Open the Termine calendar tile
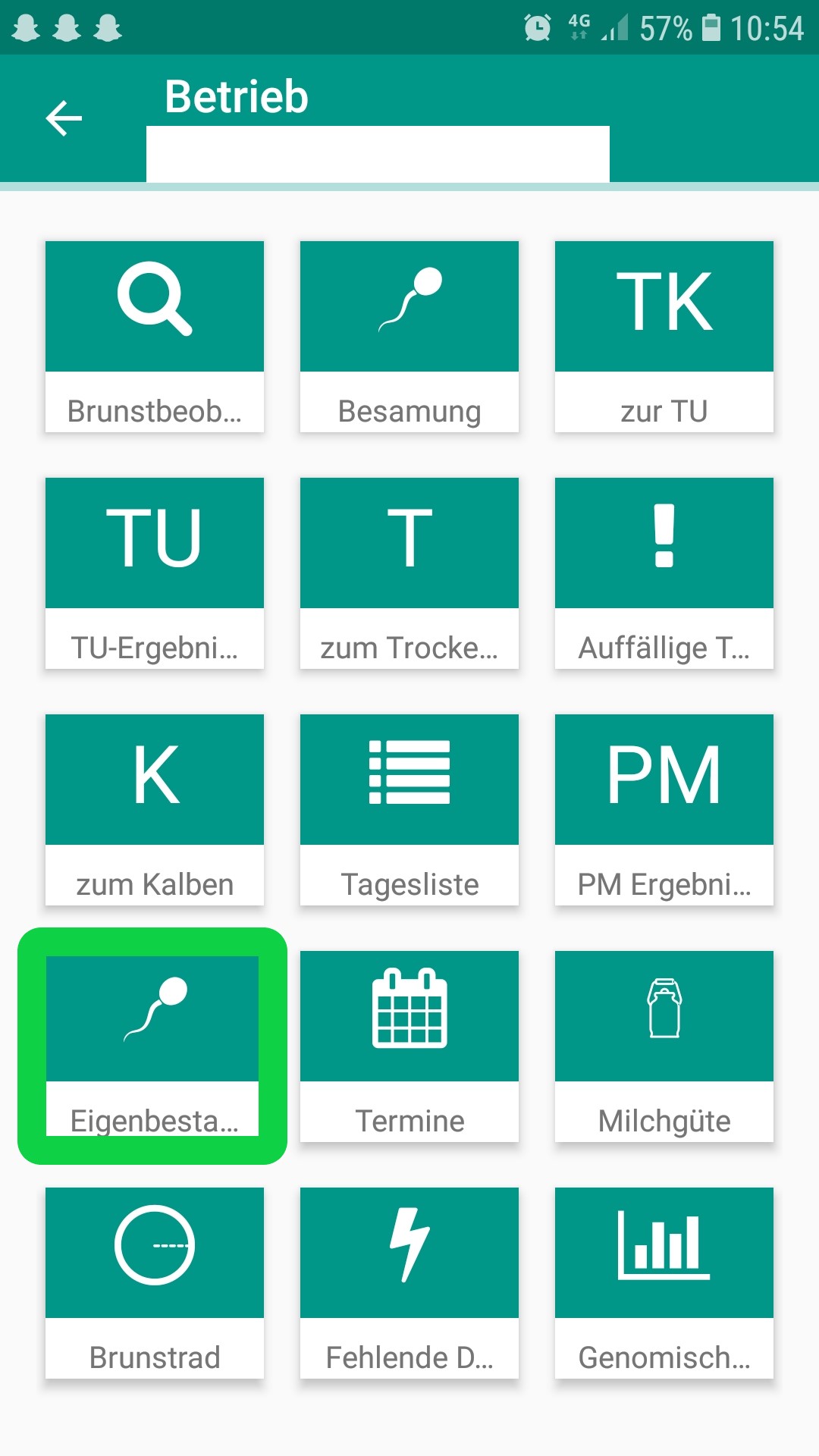This screenshot has height=1456, width=819. tap(409, 1046)
